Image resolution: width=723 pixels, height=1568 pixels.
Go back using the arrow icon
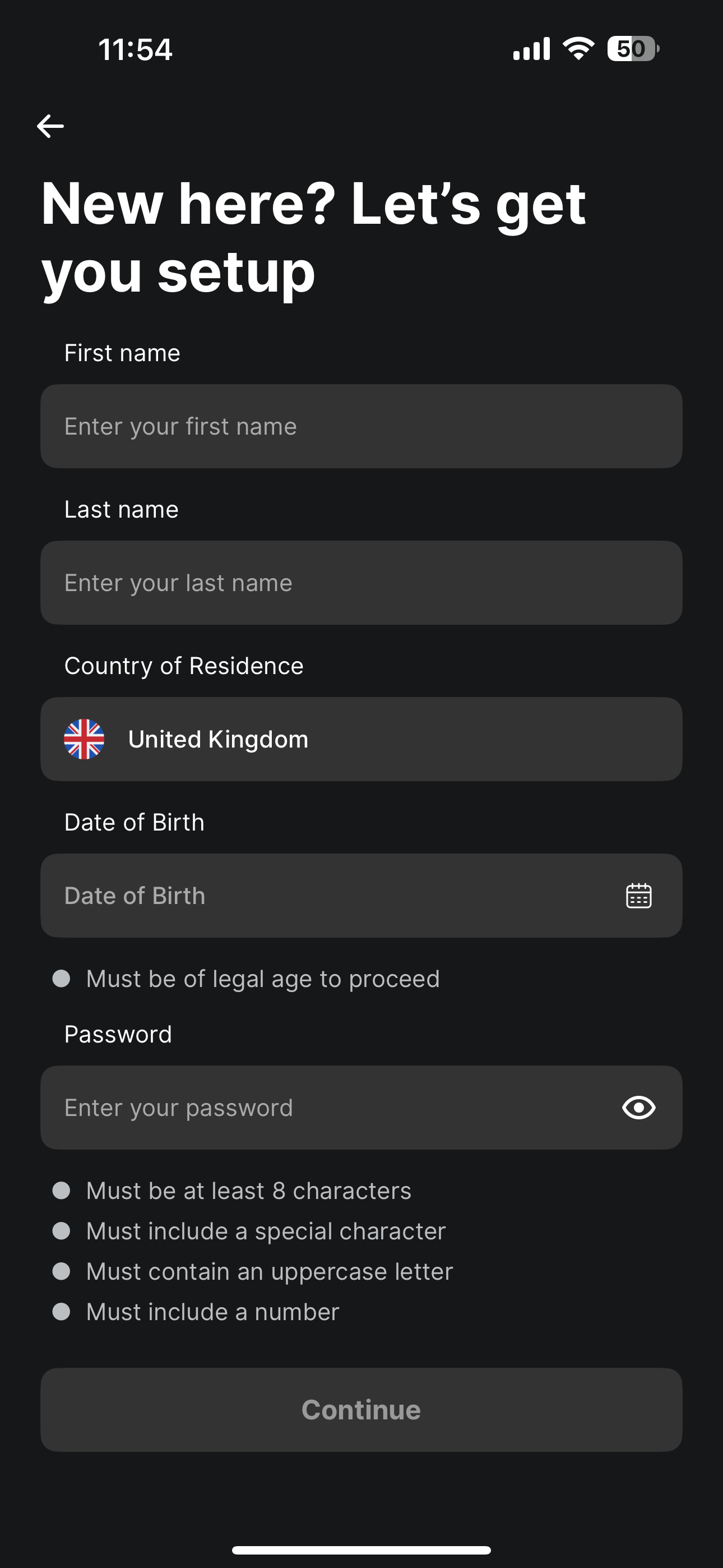tap(50, 126)
